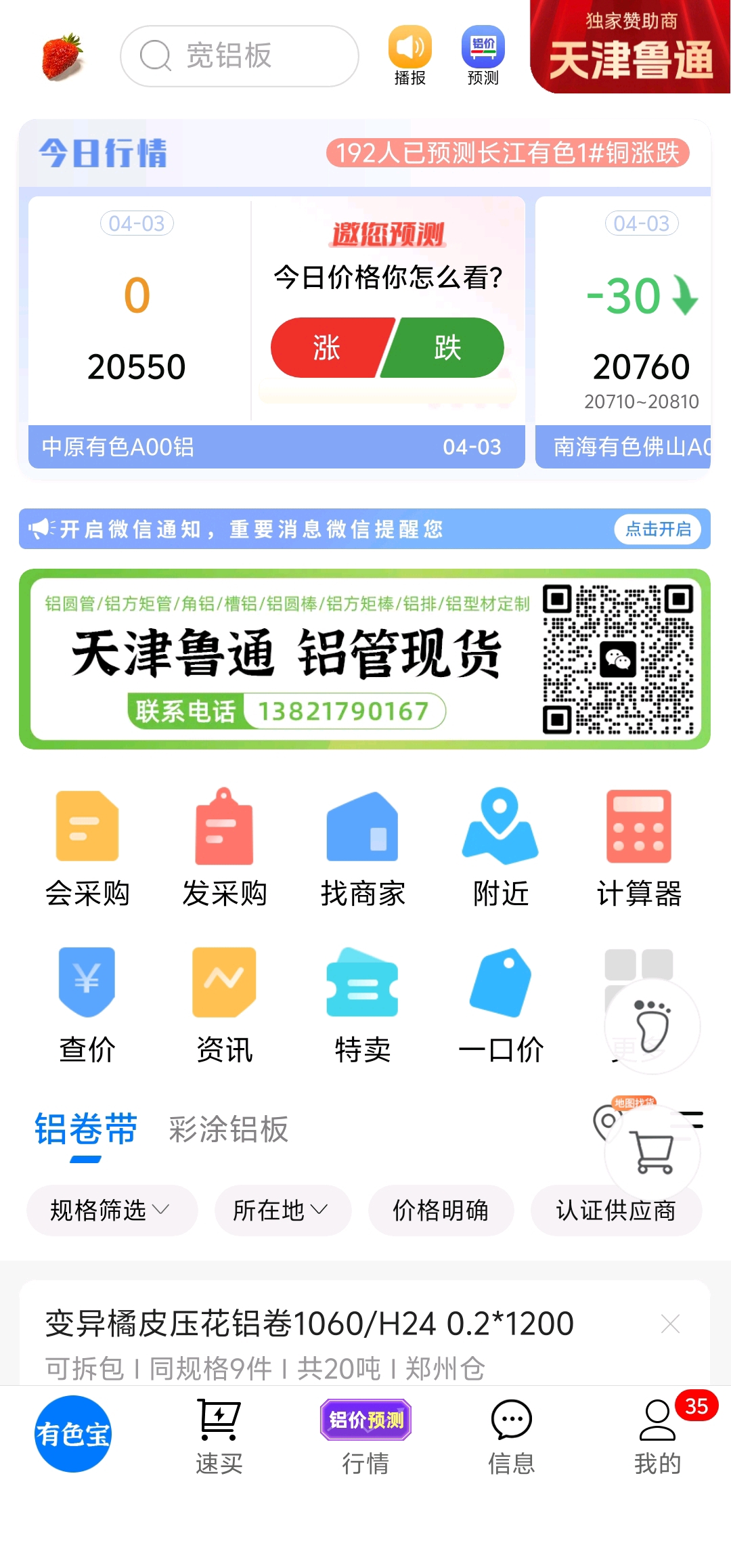Open 附近 nearby map shortcut
This screenshot has width=731, height=1568.
click(x=501, y=849)
